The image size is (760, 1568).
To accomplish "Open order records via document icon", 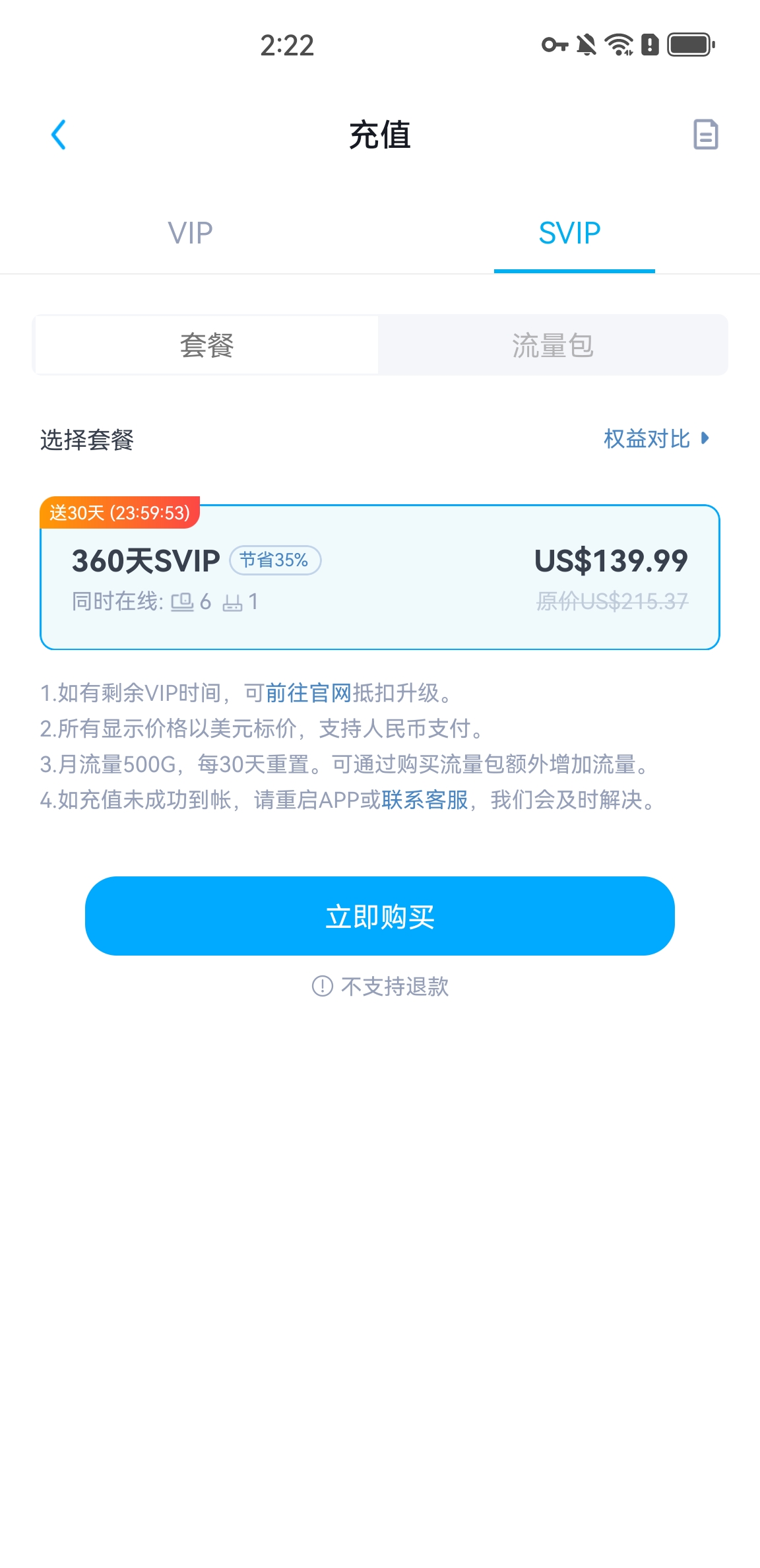I will click(x=707, y=135).
